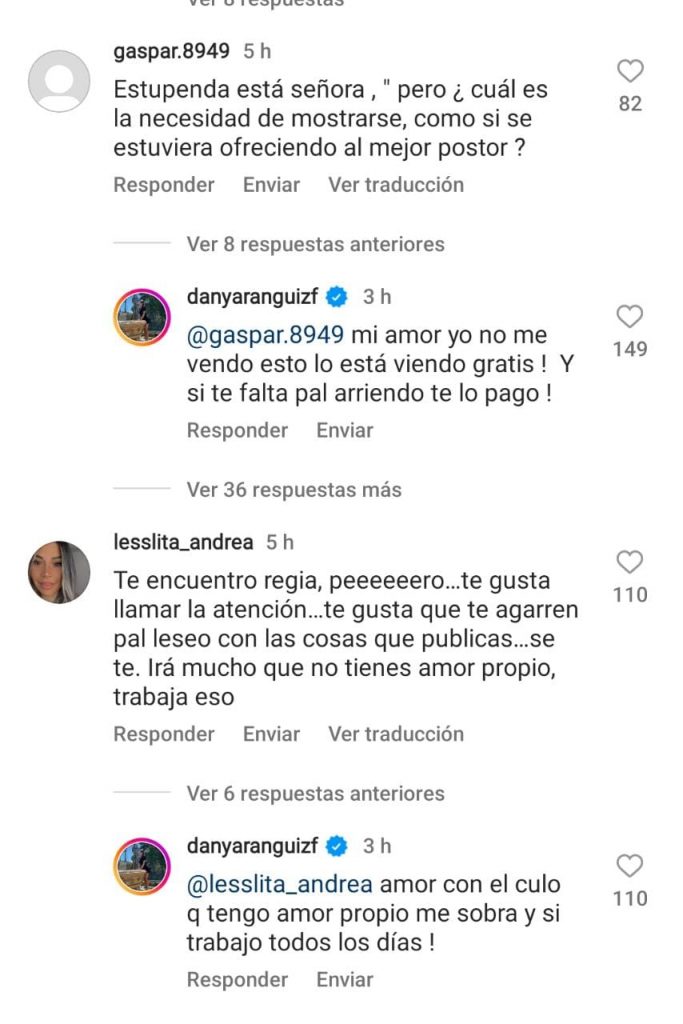The width and height of the screenshot is (683, 1024).
Task: Translate lesslita_andrea's comment
Action: (395, 734)
